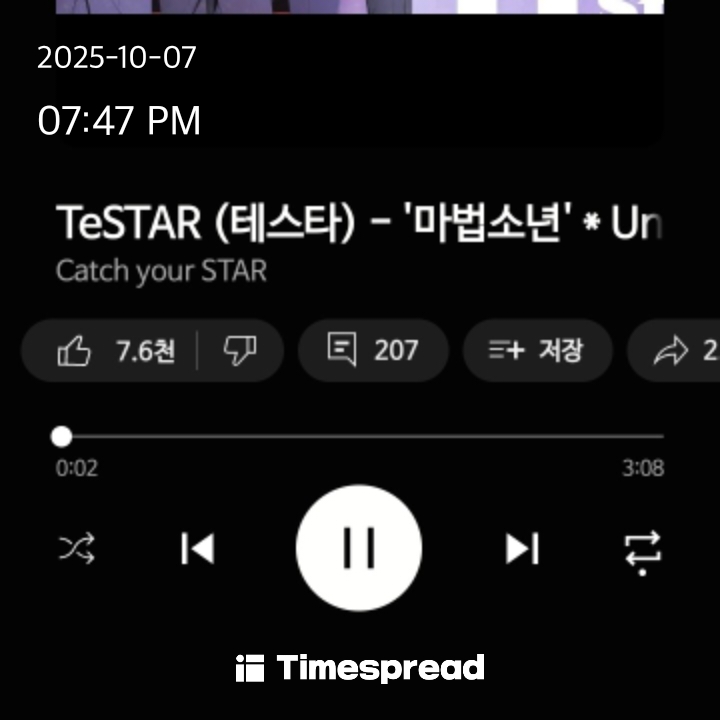The image size is (720, 720).
Task: Toggle shuffle mode
Action: pos(77,548)
